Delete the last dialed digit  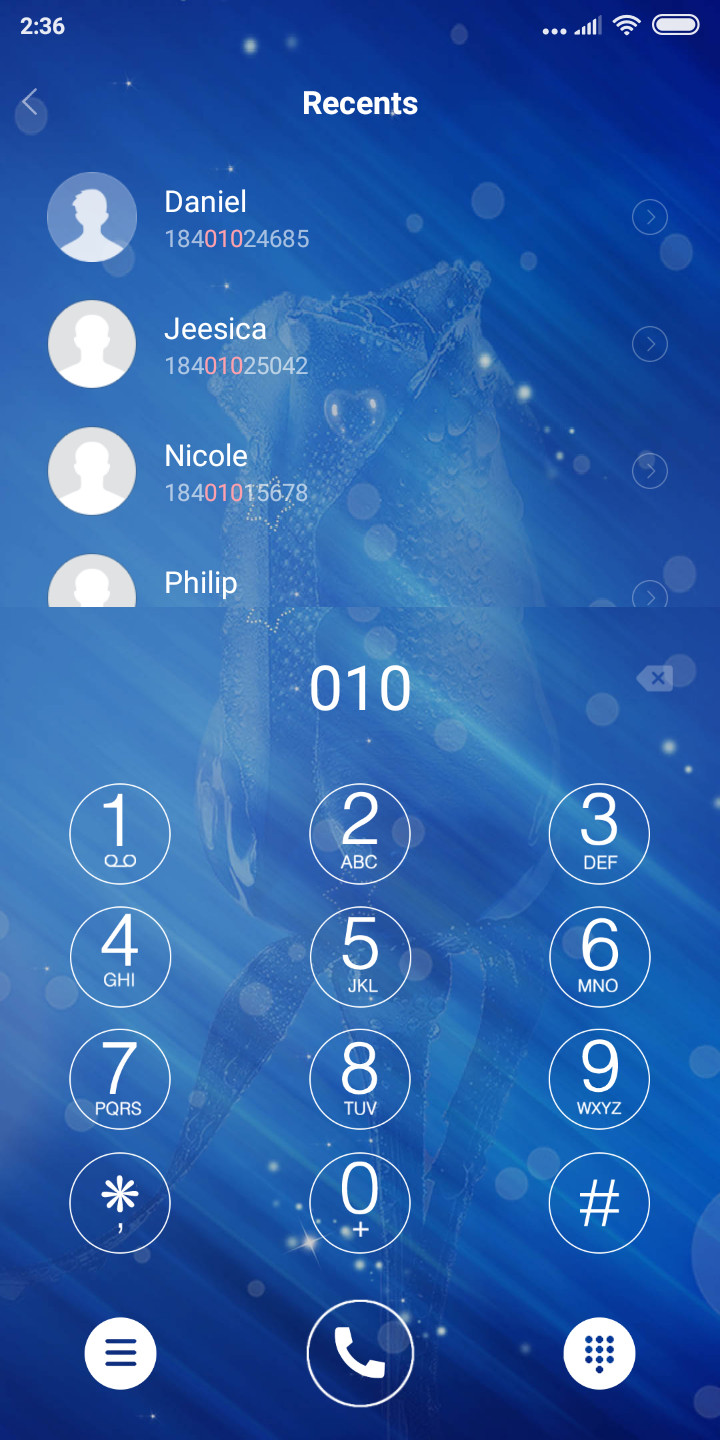coord(655,679)
